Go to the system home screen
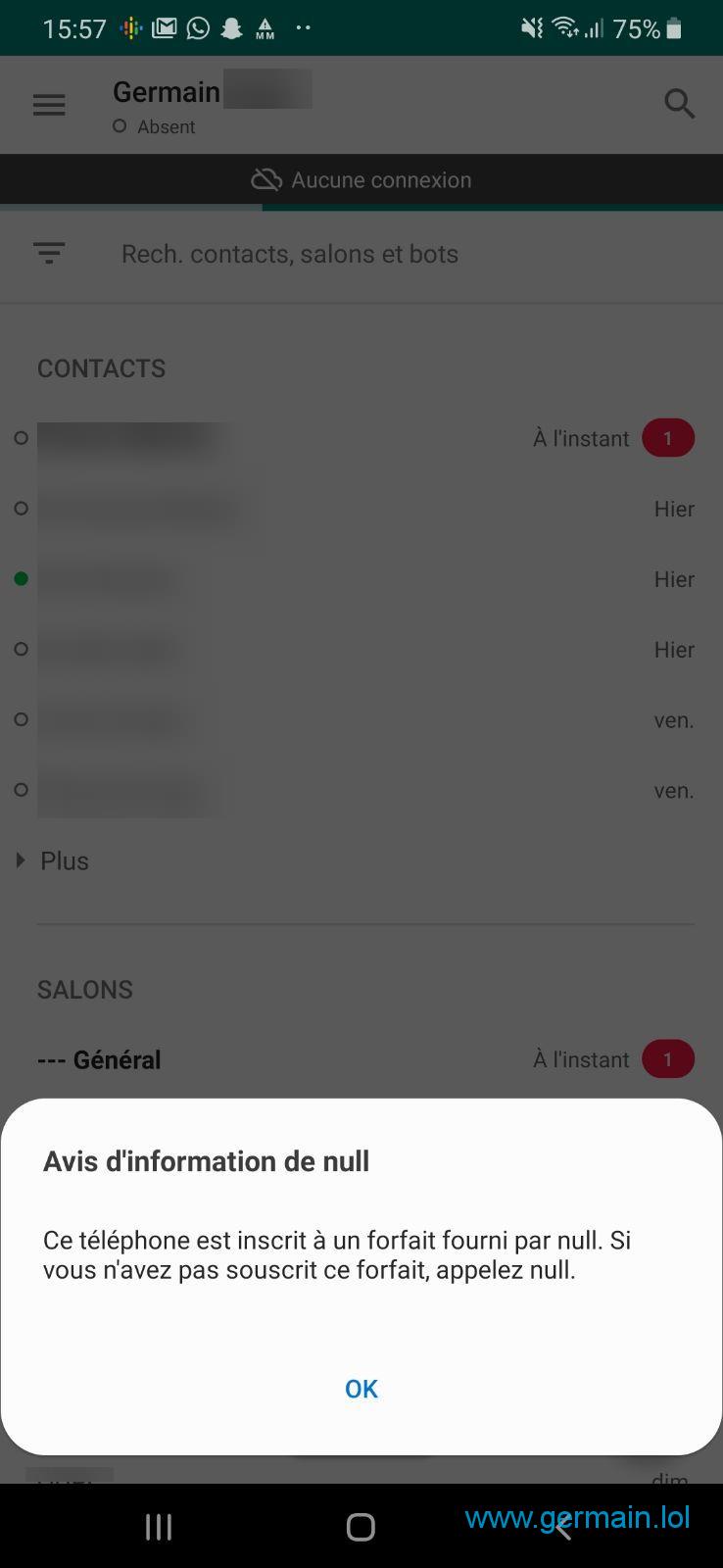 [x=361, y=1527]
